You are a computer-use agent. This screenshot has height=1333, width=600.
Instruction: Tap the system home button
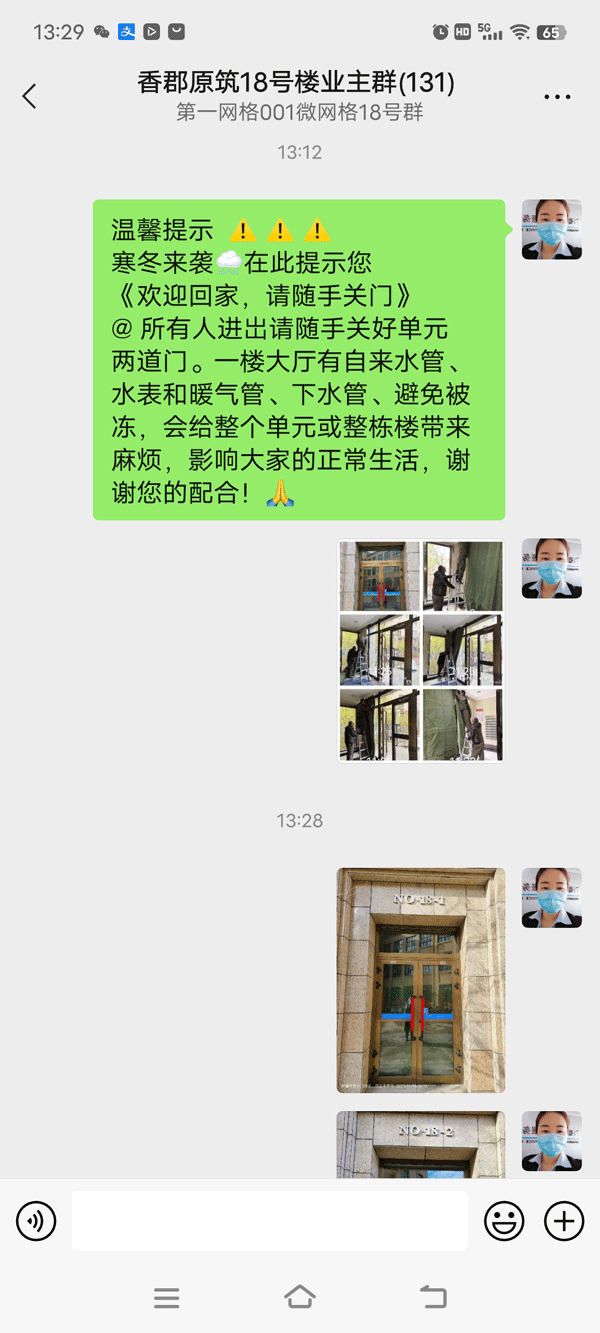pos(300,1298)
